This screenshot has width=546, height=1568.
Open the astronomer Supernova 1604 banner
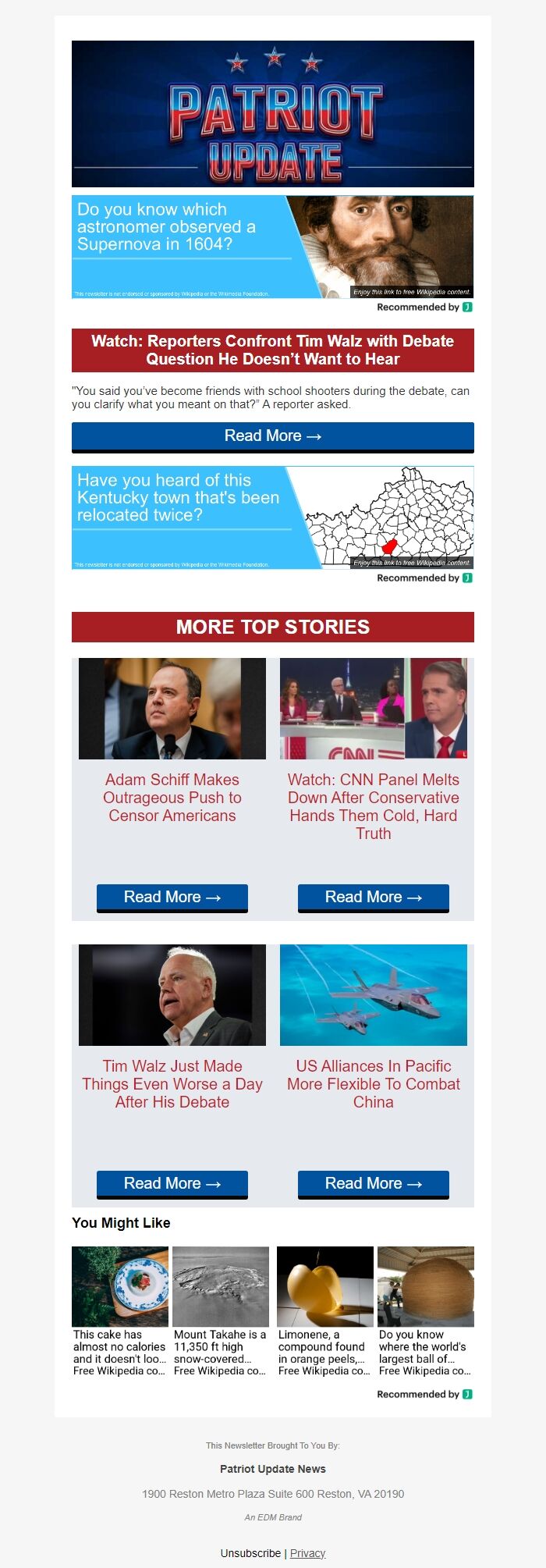[x=272, y=247]
